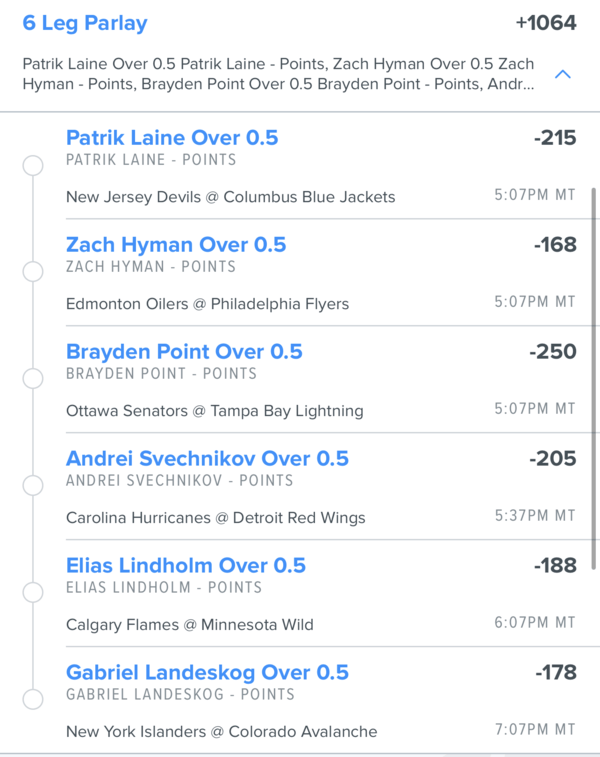Open the Patrik Laine Over 0.5 leg
600x757 pixels.
[x=172, y=138]
